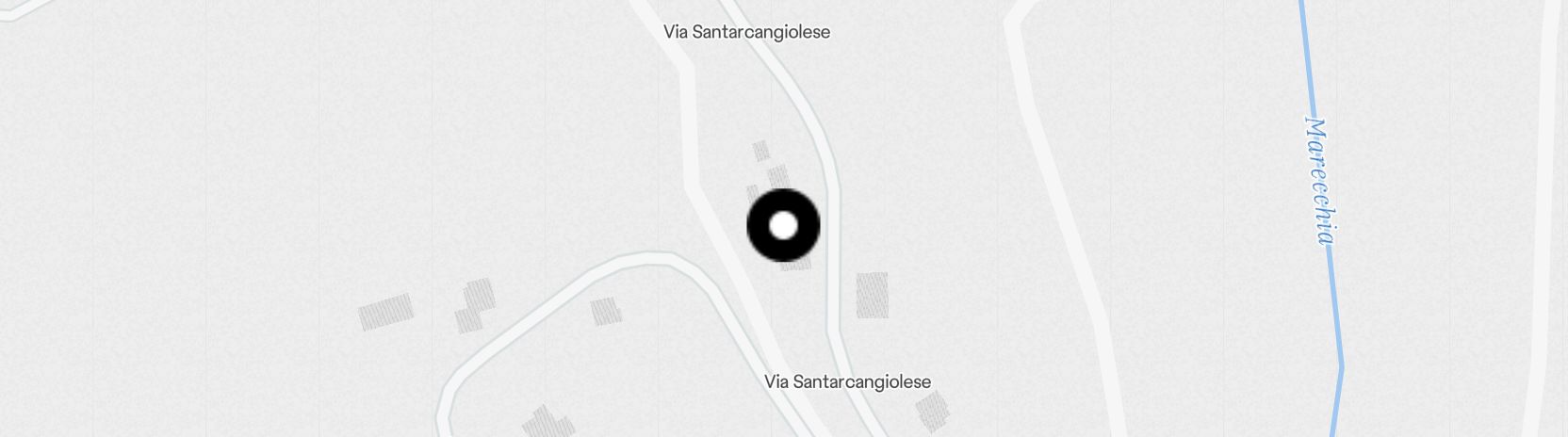The height and width of the screenshot is (437, 1568).
Task: Tap the black location marker on the map
Action: 783,226
